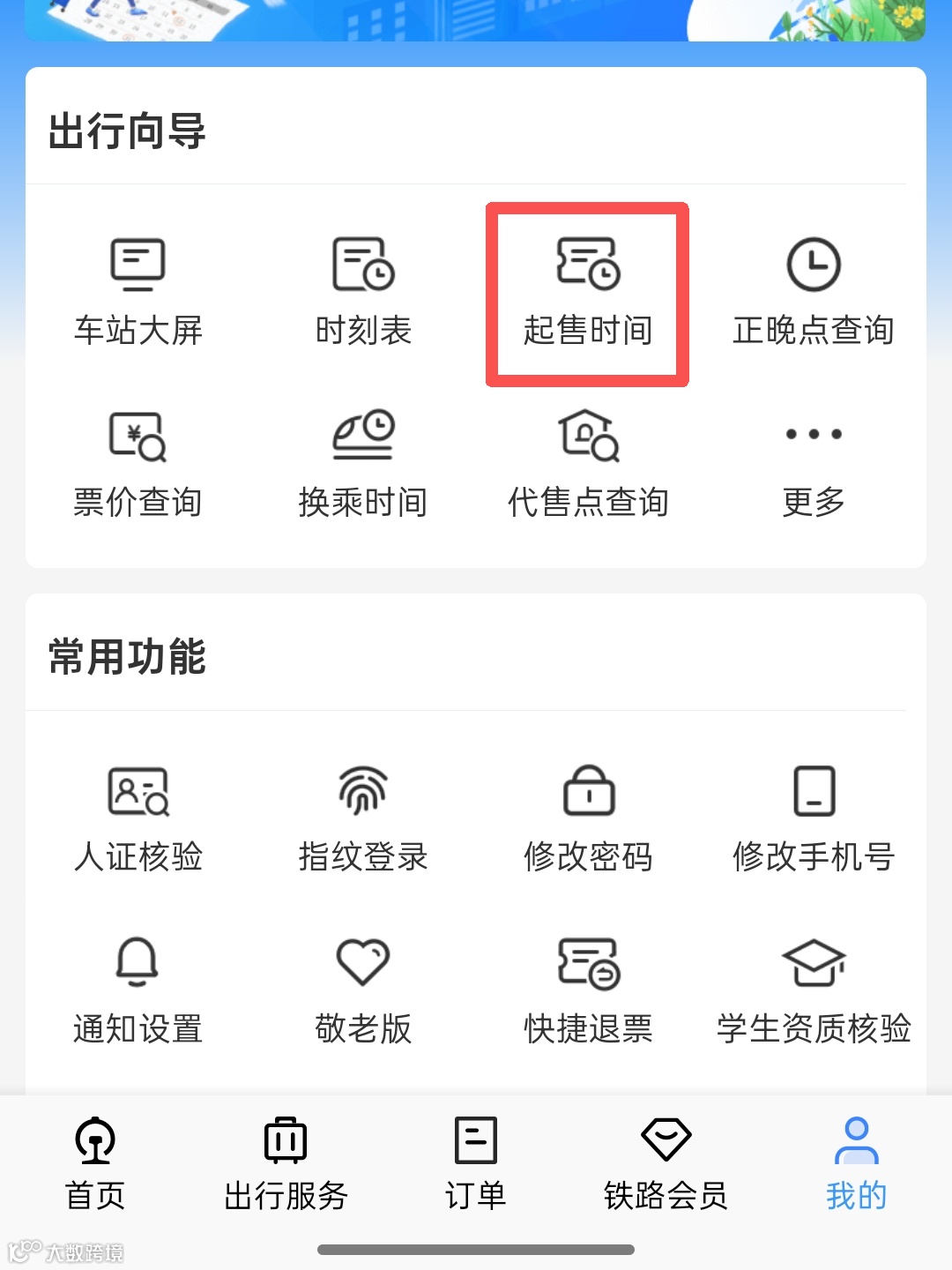Open the 车站大屏 station screen tool
The image size is (952, 1270).
(x=138, y=291)
